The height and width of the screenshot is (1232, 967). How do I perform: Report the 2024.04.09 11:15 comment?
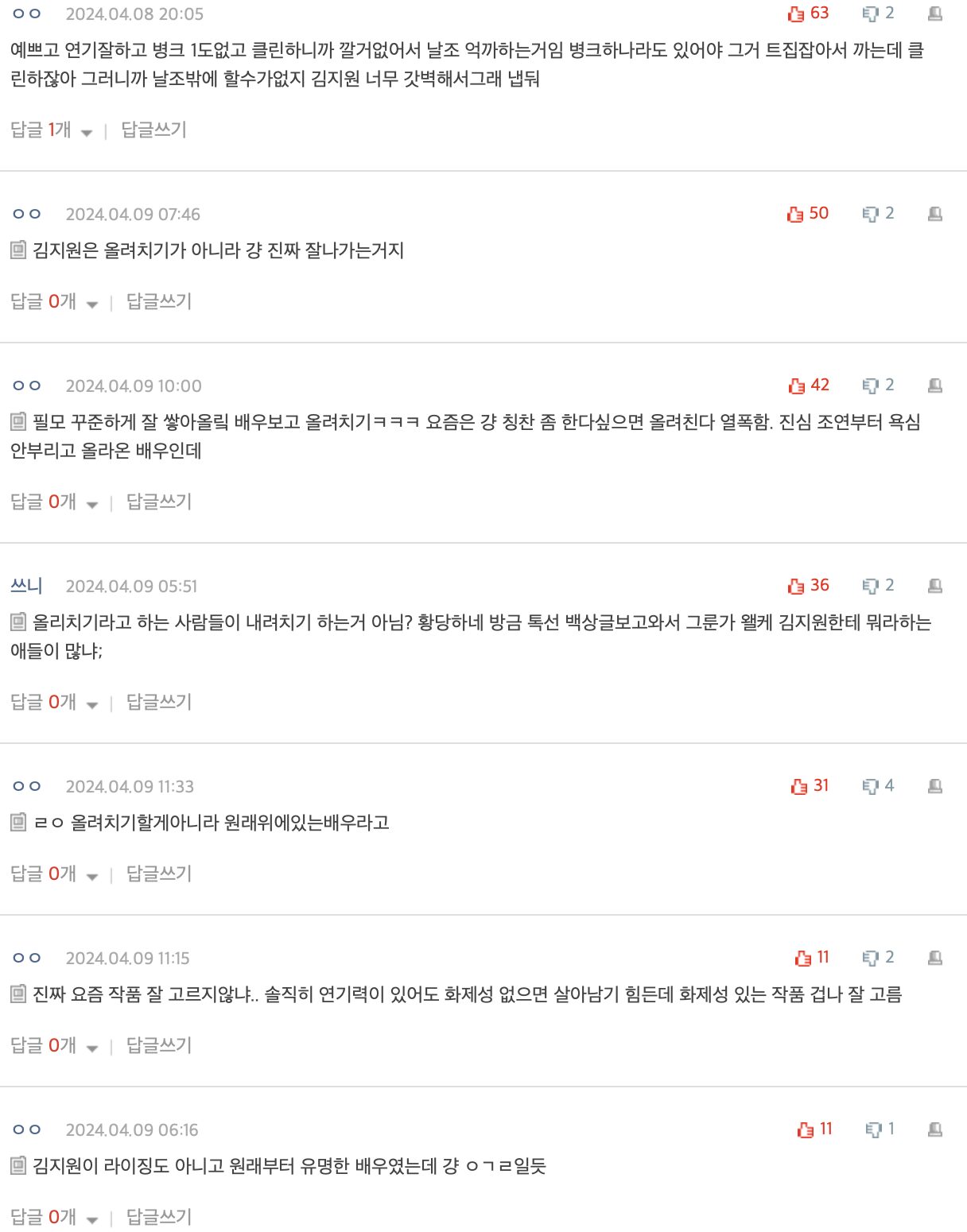935,958
